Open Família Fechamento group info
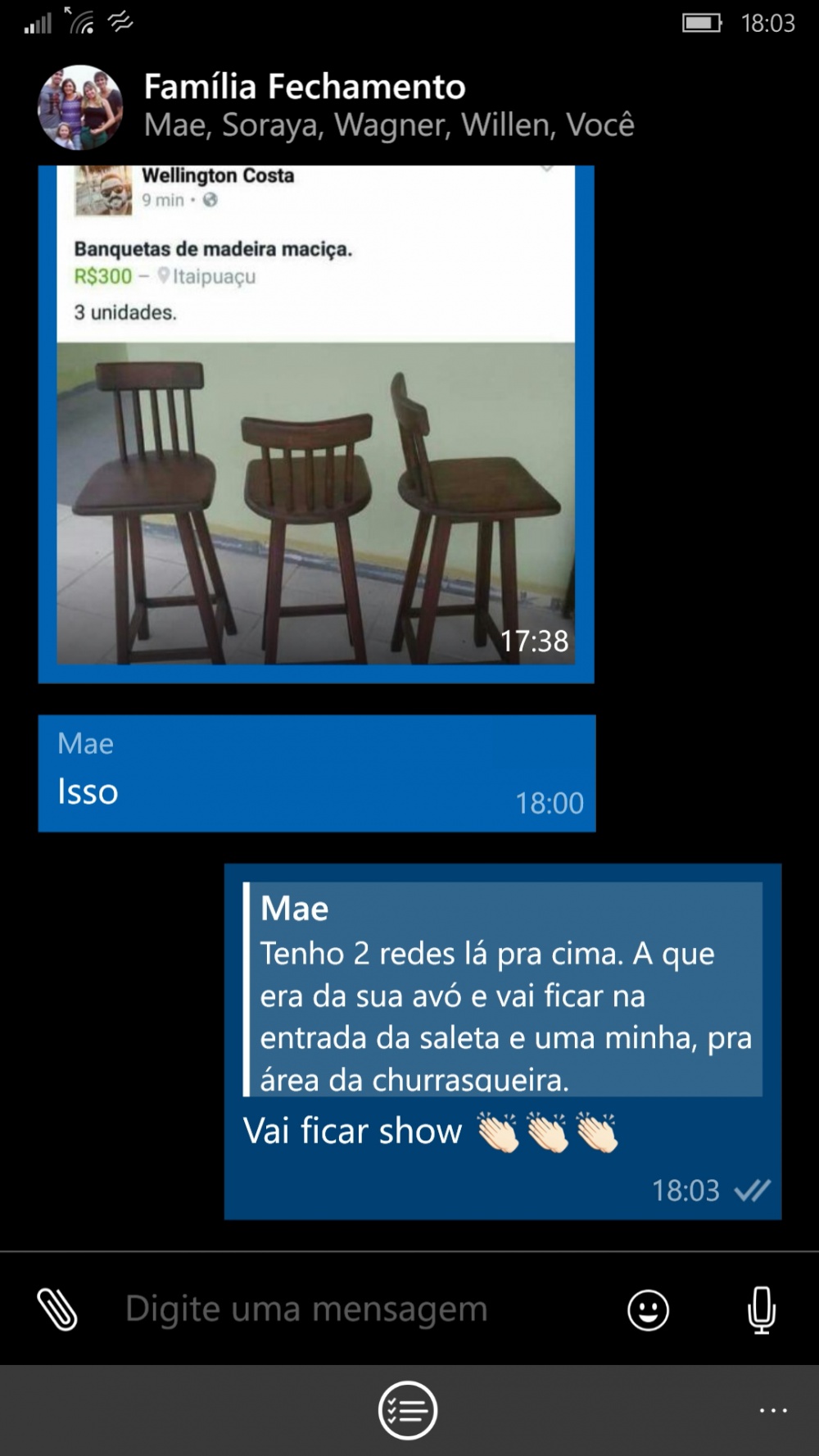 click(389, 105)
